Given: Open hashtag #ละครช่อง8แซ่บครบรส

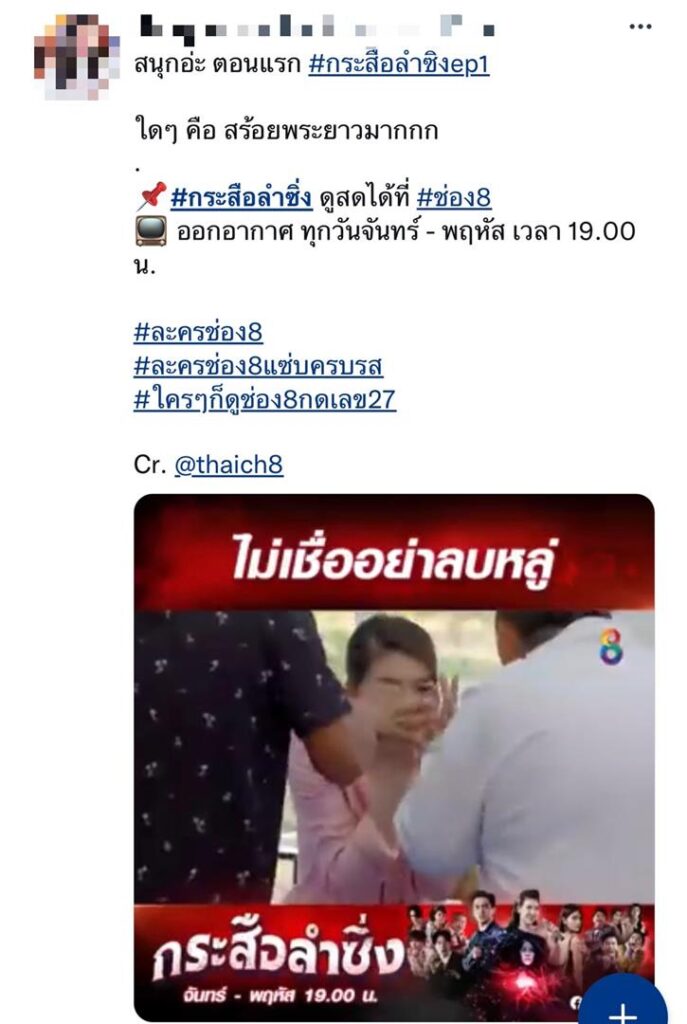Looking at the screenshot, I should point(257,366).
